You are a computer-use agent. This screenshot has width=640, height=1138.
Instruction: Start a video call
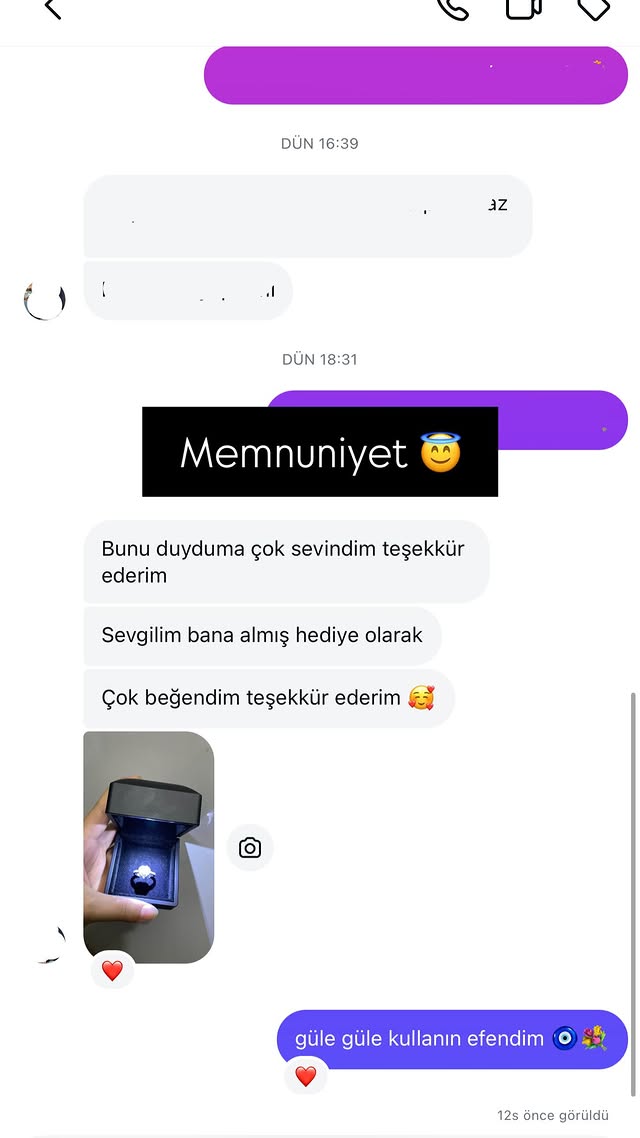pyautogui.click(x=523, y=9)
